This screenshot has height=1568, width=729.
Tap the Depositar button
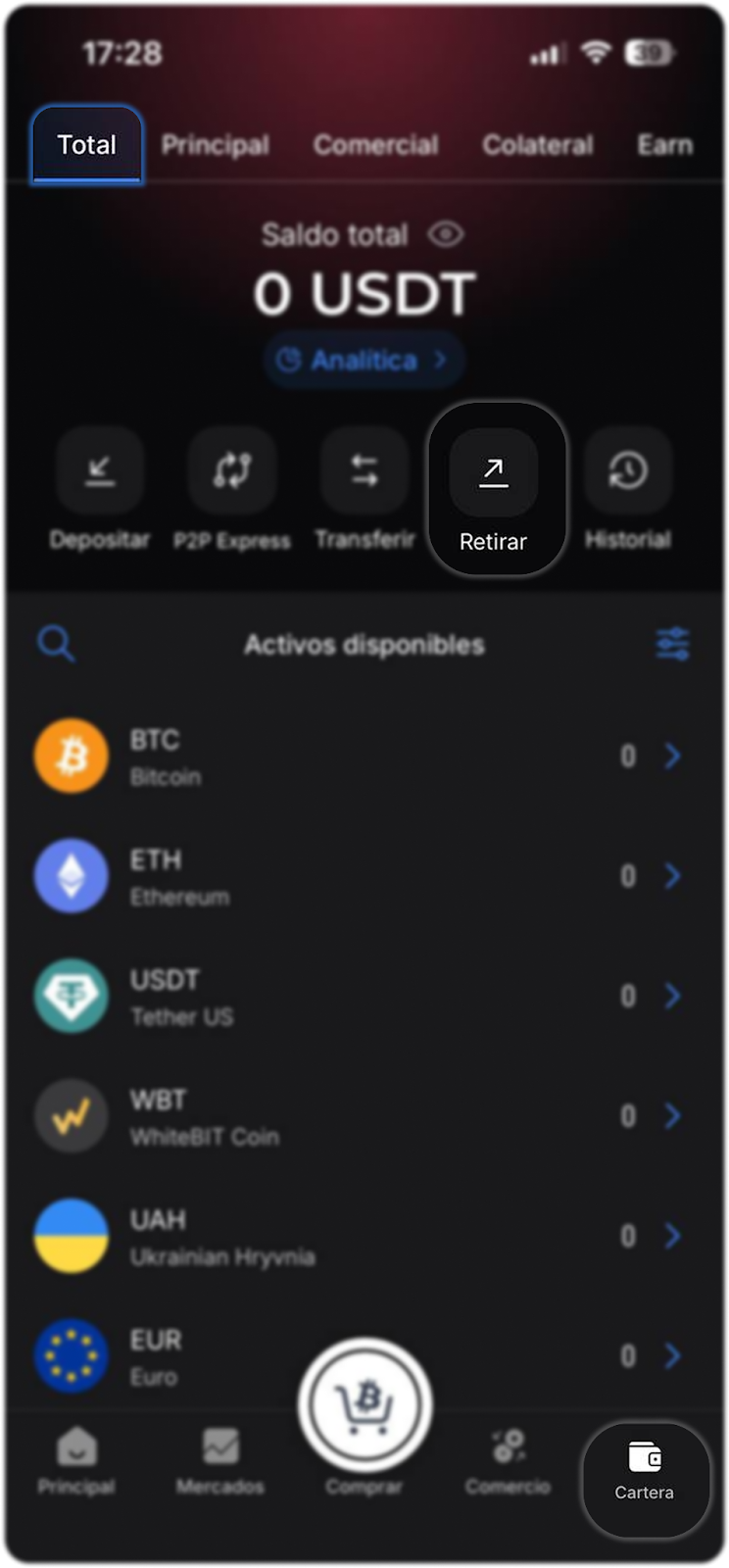click(100, 488)
